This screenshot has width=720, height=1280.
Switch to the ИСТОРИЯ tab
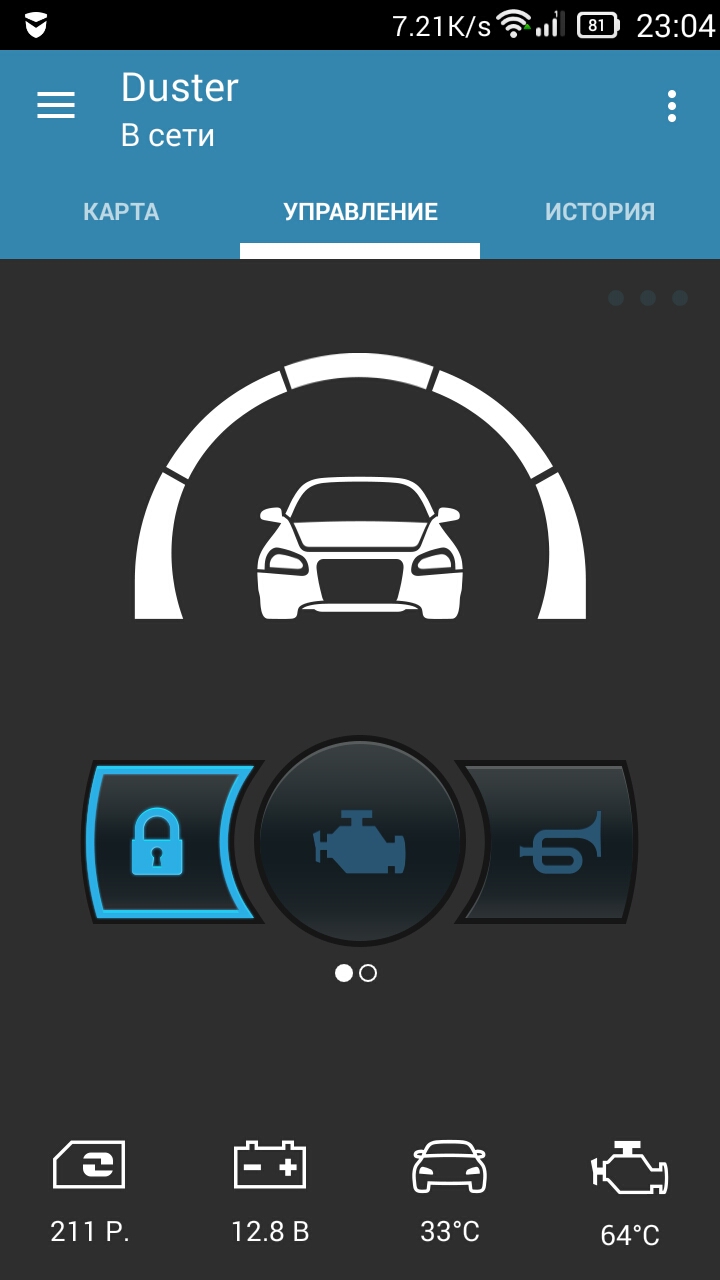(x=600, y=212)
